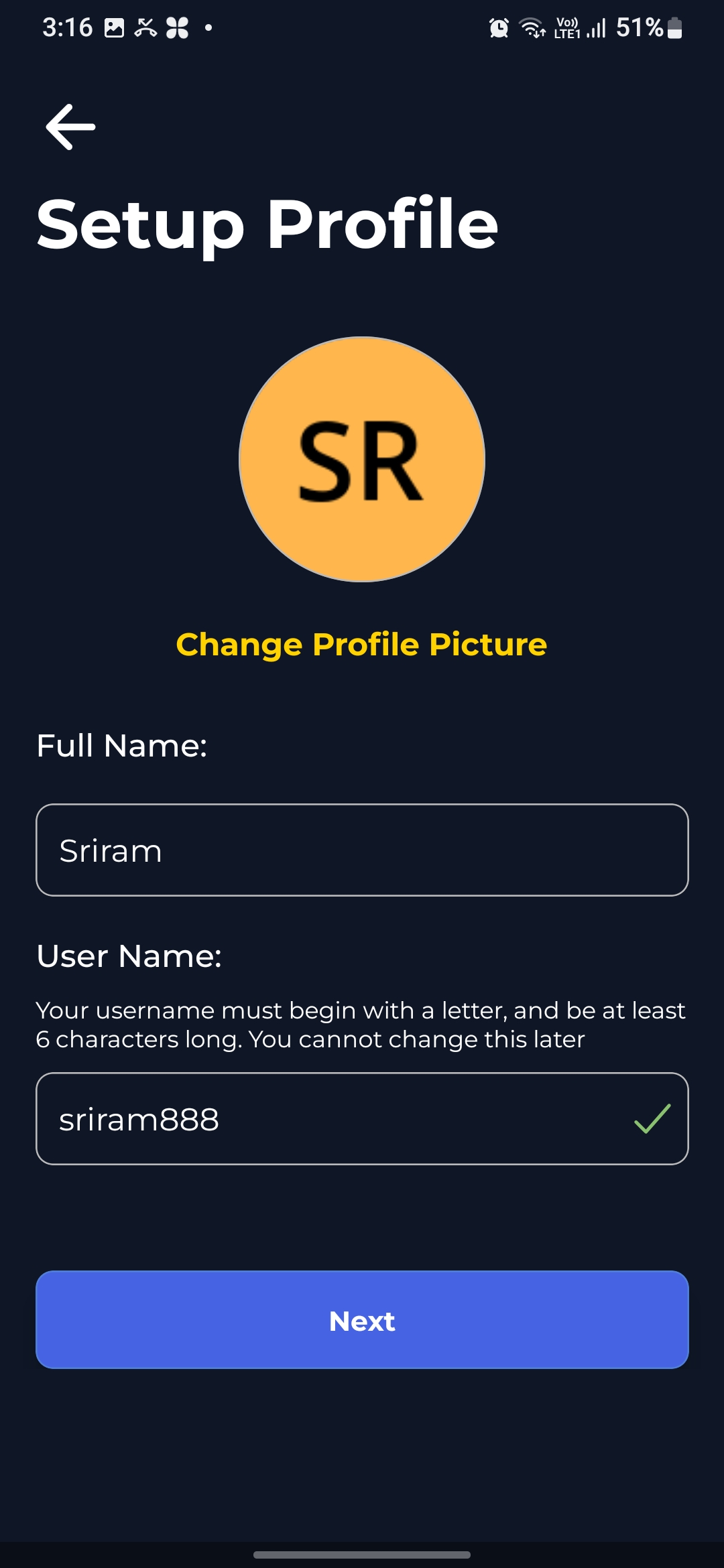Tap the SR profile avatar
Screen dimensions: 724x1568
click(362, 460)
